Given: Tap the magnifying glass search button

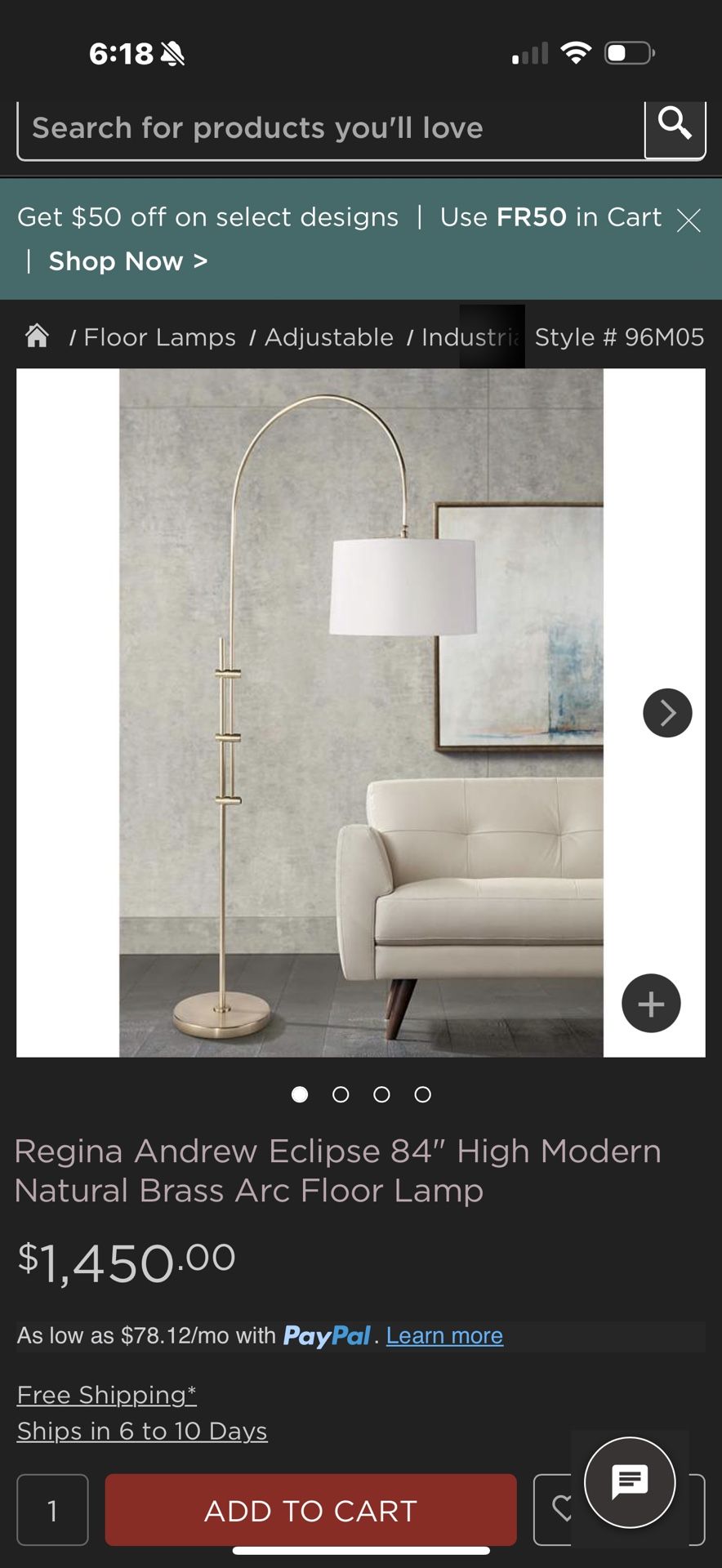Looking at the screenshot, I should click(x=675, y=126).
